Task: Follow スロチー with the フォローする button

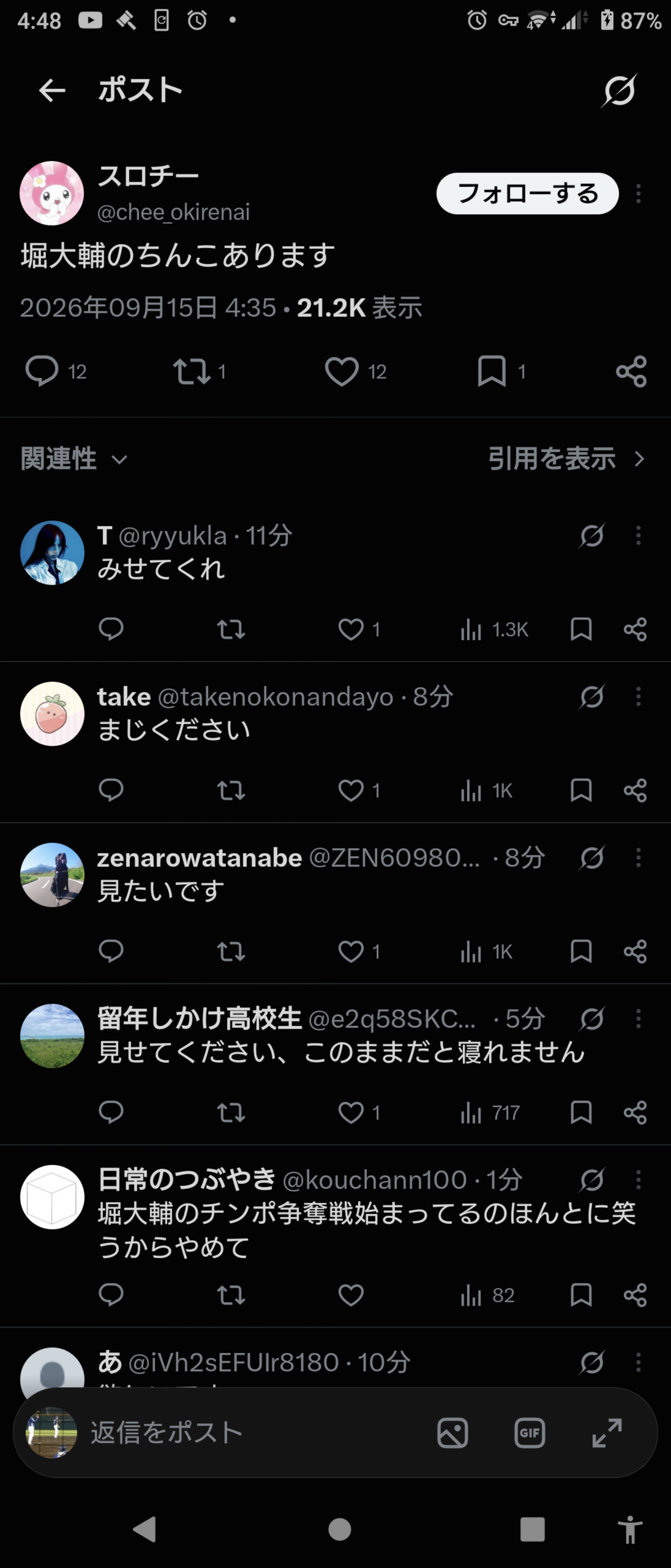Action: tap(527, 194)
